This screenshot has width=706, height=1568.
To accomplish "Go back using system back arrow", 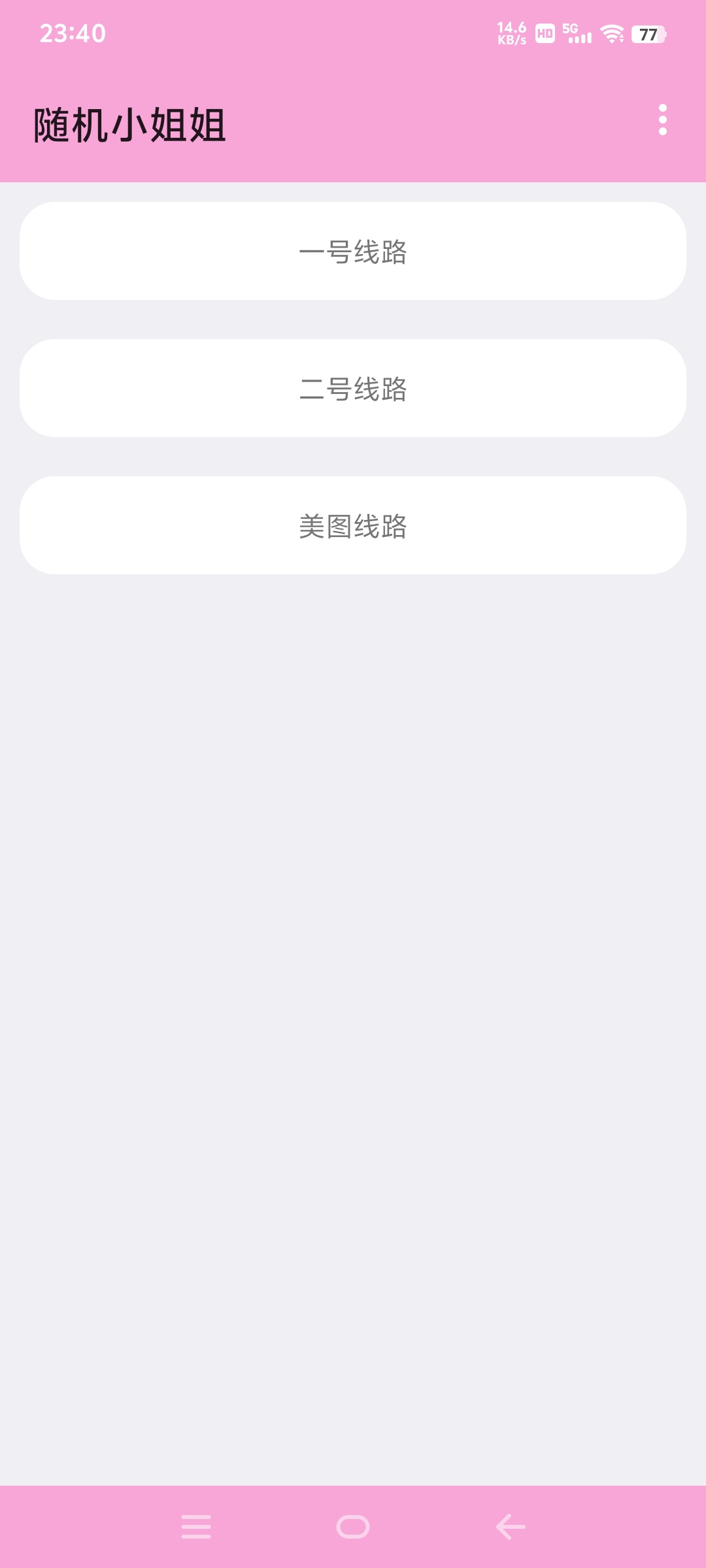I will tap(511, 1527).
